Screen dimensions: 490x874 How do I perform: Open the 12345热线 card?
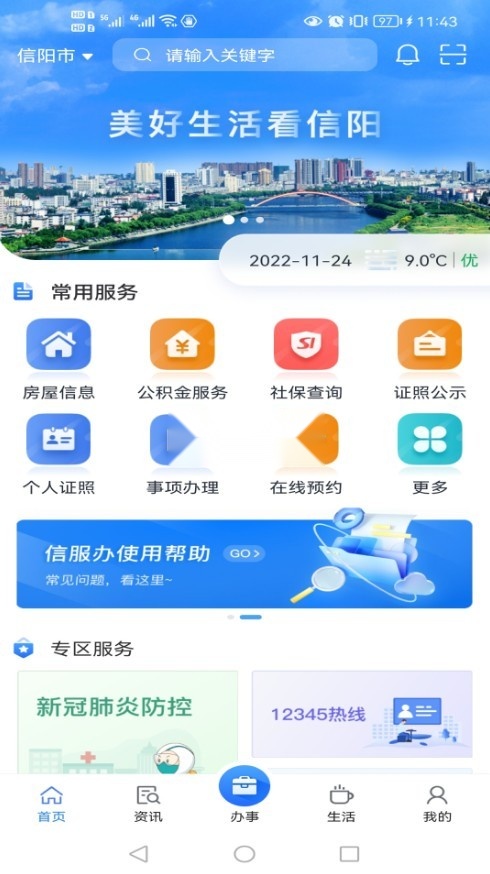[362, 714]
